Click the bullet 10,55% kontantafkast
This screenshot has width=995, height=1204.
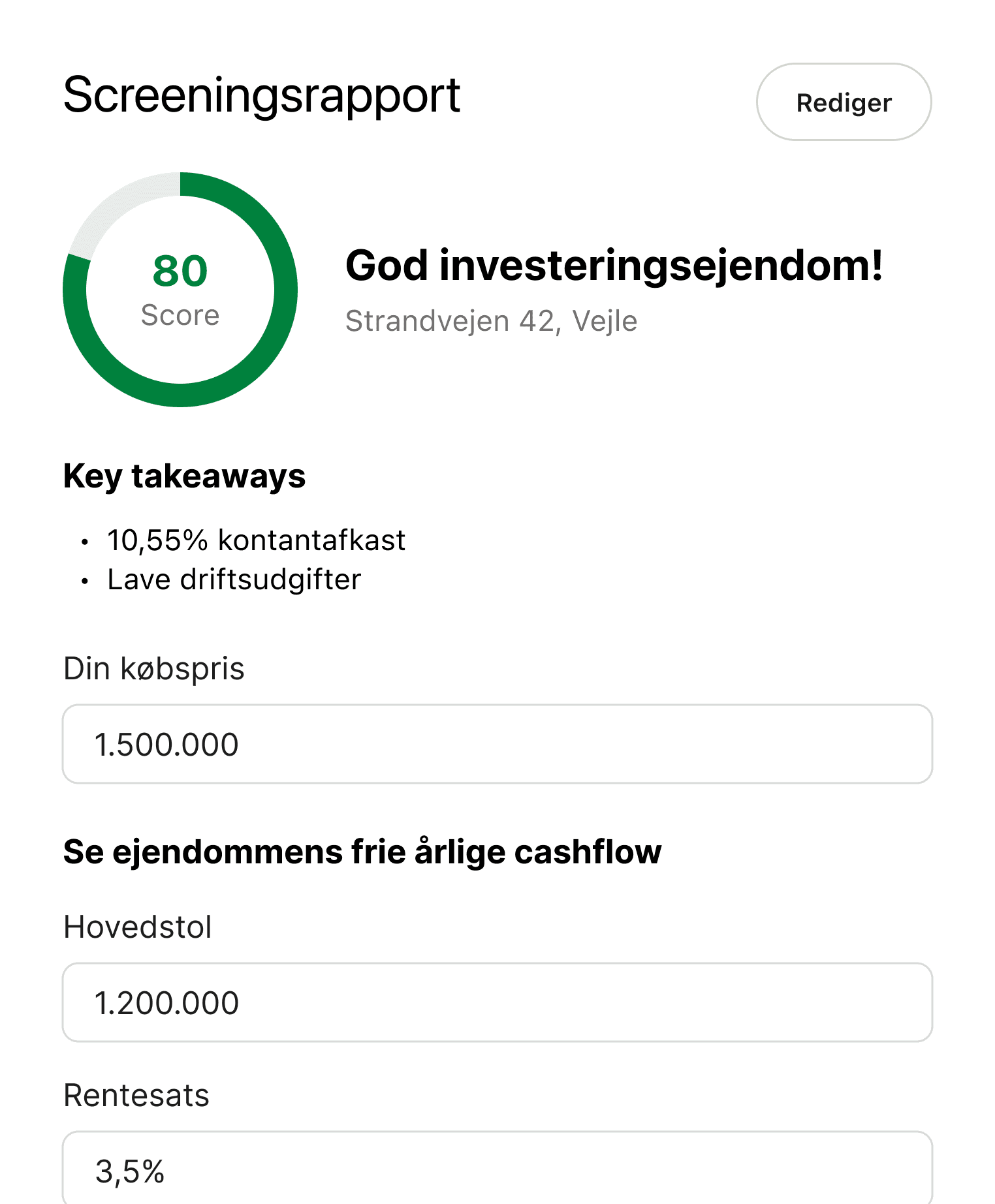(256, 540)
